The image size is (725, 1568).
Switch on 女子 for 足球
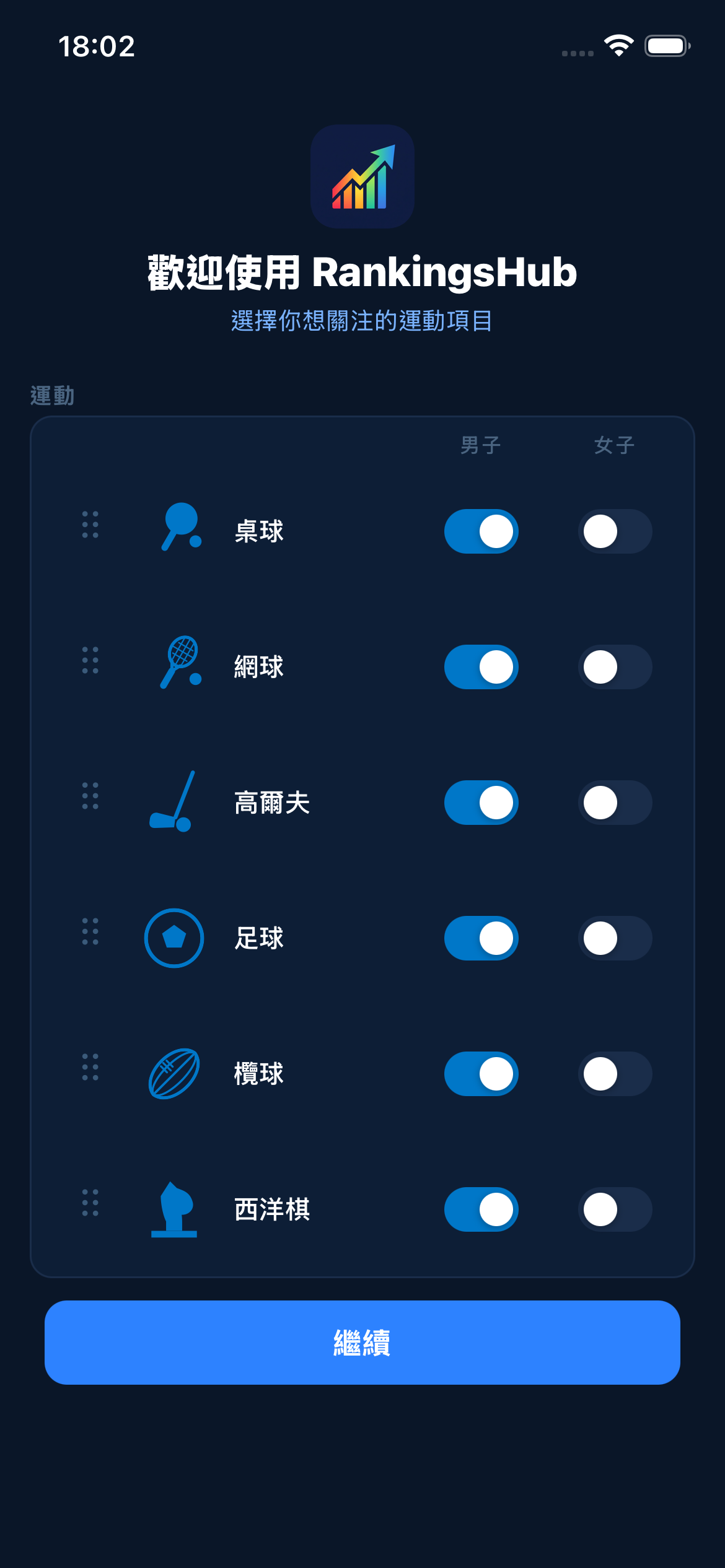click(615, 938)
